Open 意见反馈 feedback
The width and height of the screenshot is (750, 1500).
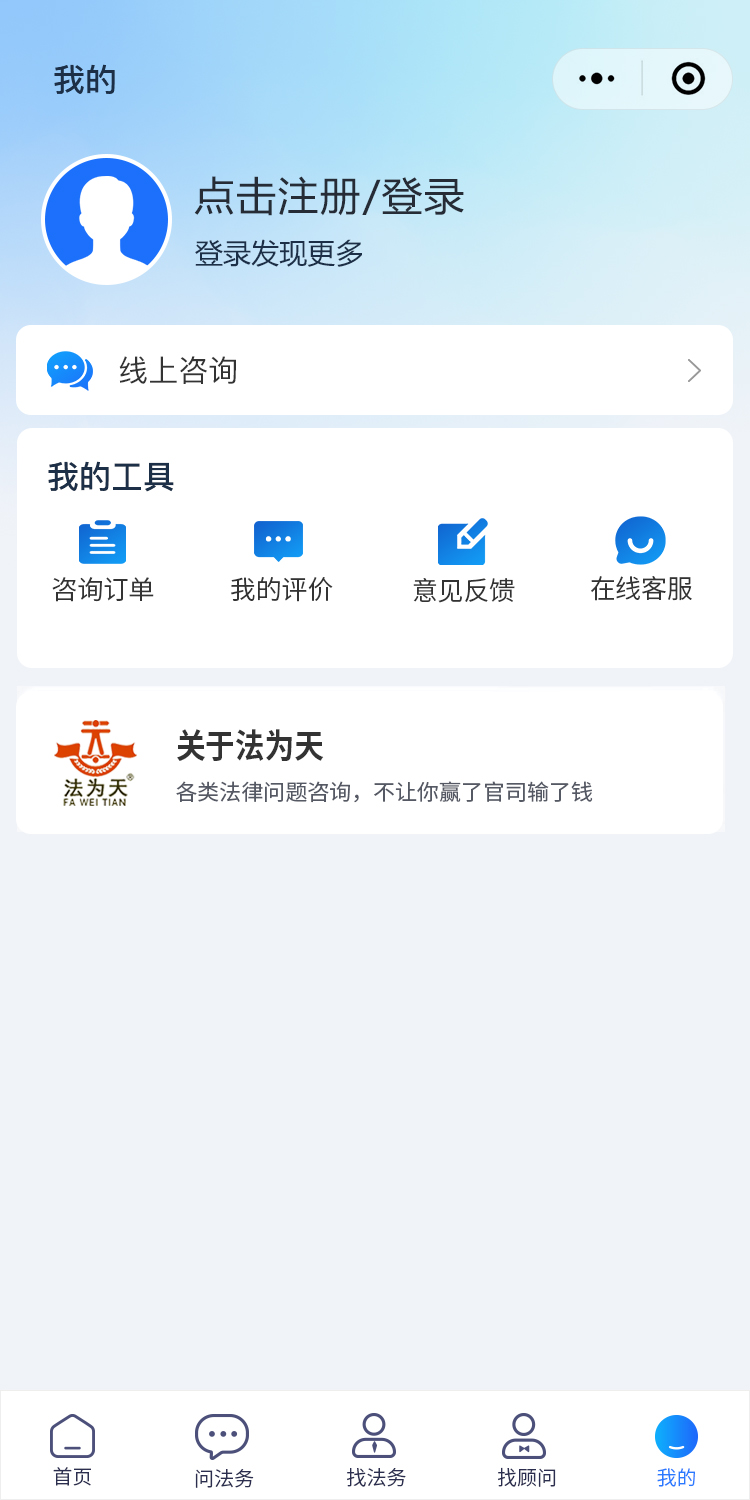coord(463,561)
